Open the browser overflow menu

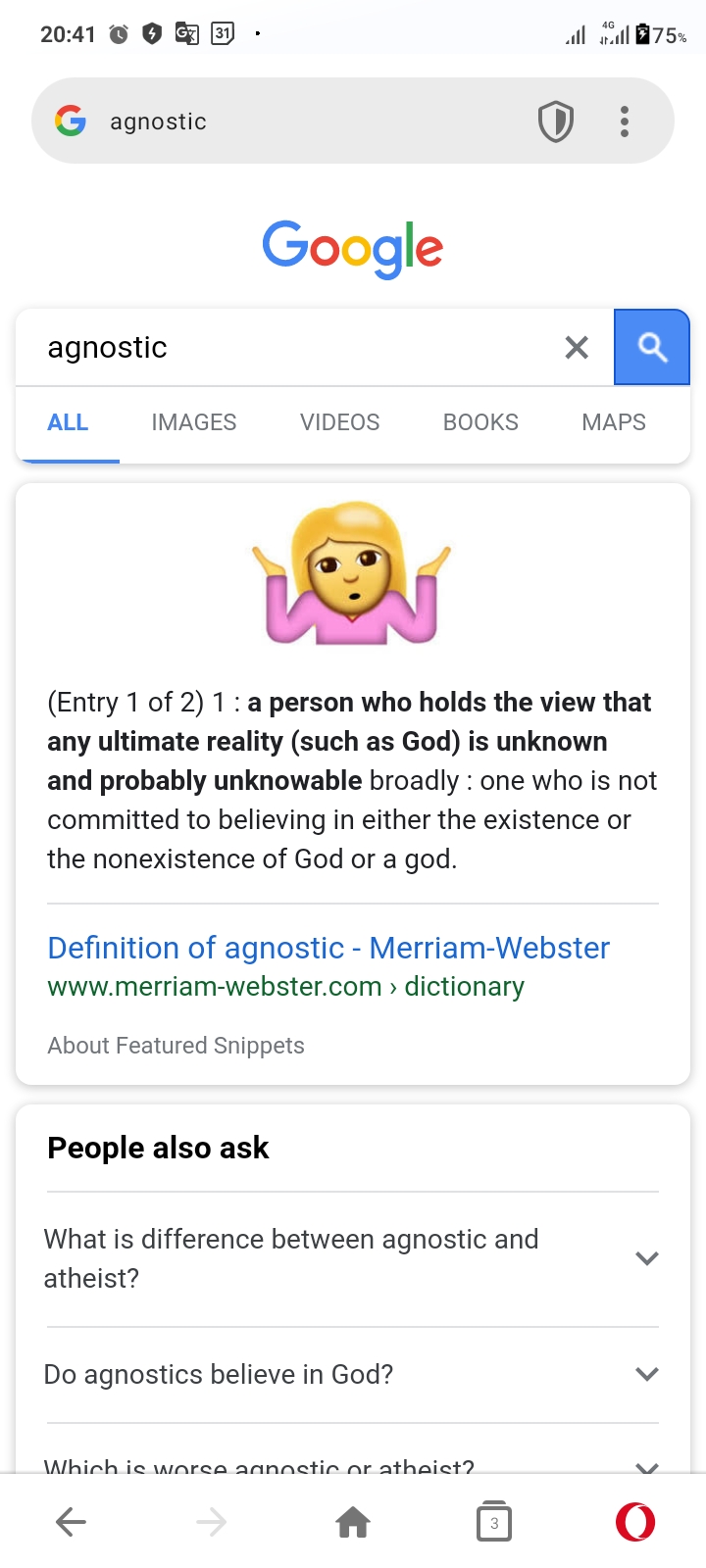(x=625, y=122)
